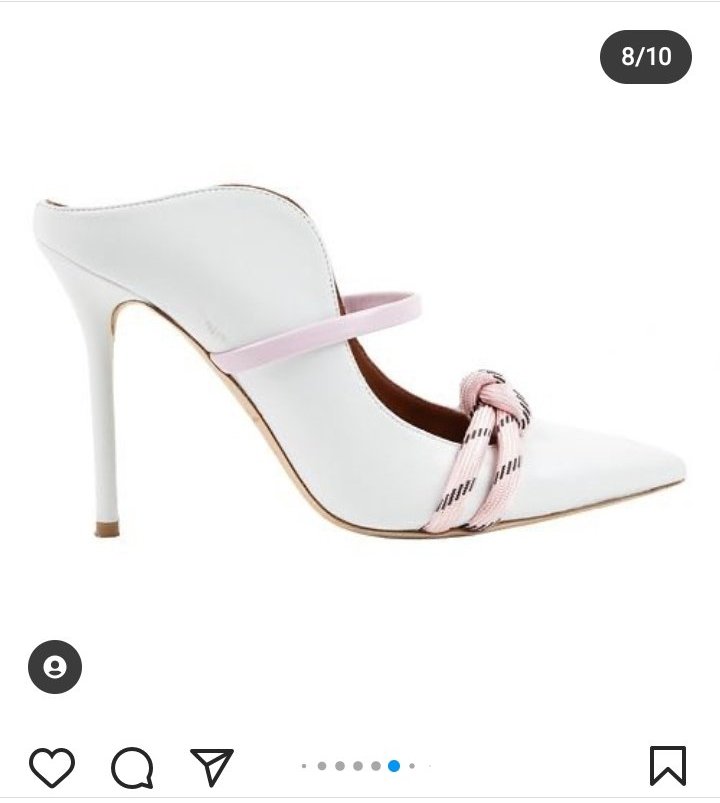Share this post via send icon
Screen dimensions: 720x803
(x=211, y=766)
